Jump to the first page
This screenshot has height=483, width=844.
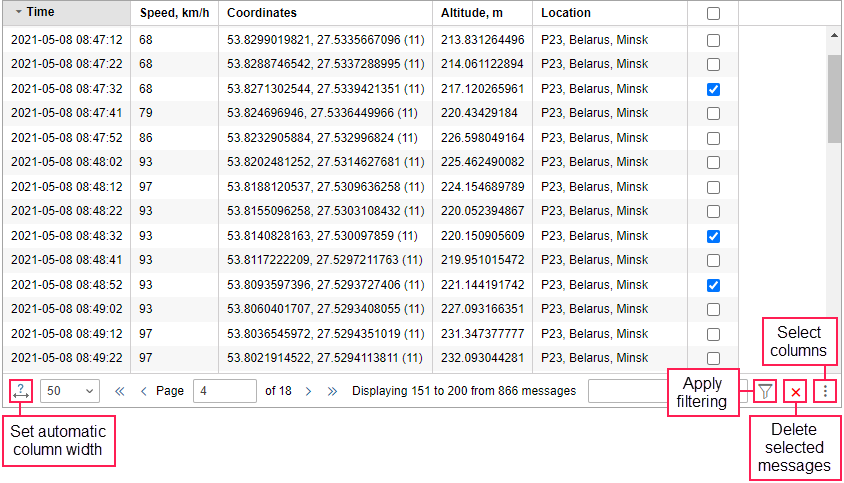(120, 391)
